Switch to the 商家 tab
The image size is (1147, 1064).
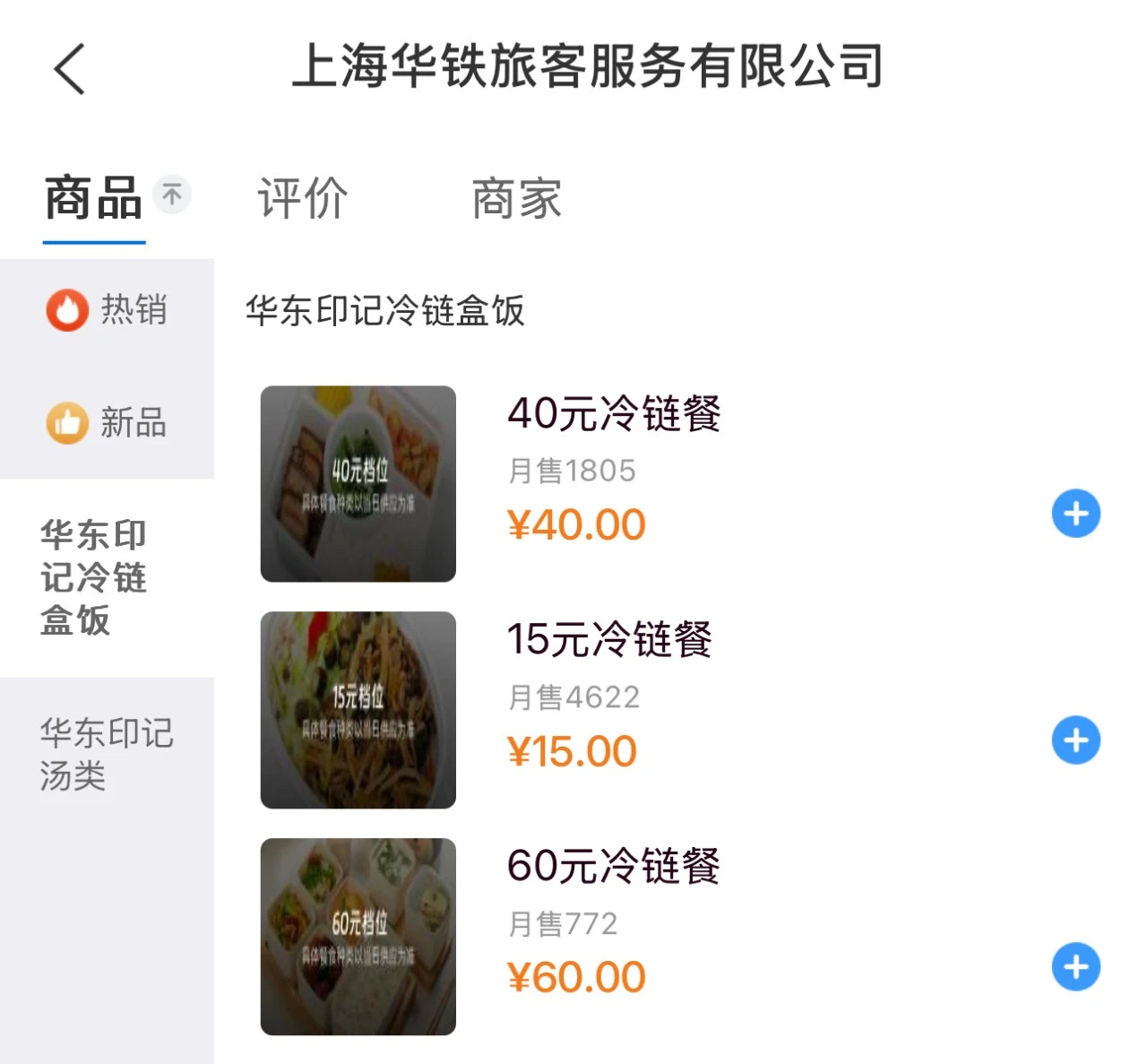pos(516,198)
